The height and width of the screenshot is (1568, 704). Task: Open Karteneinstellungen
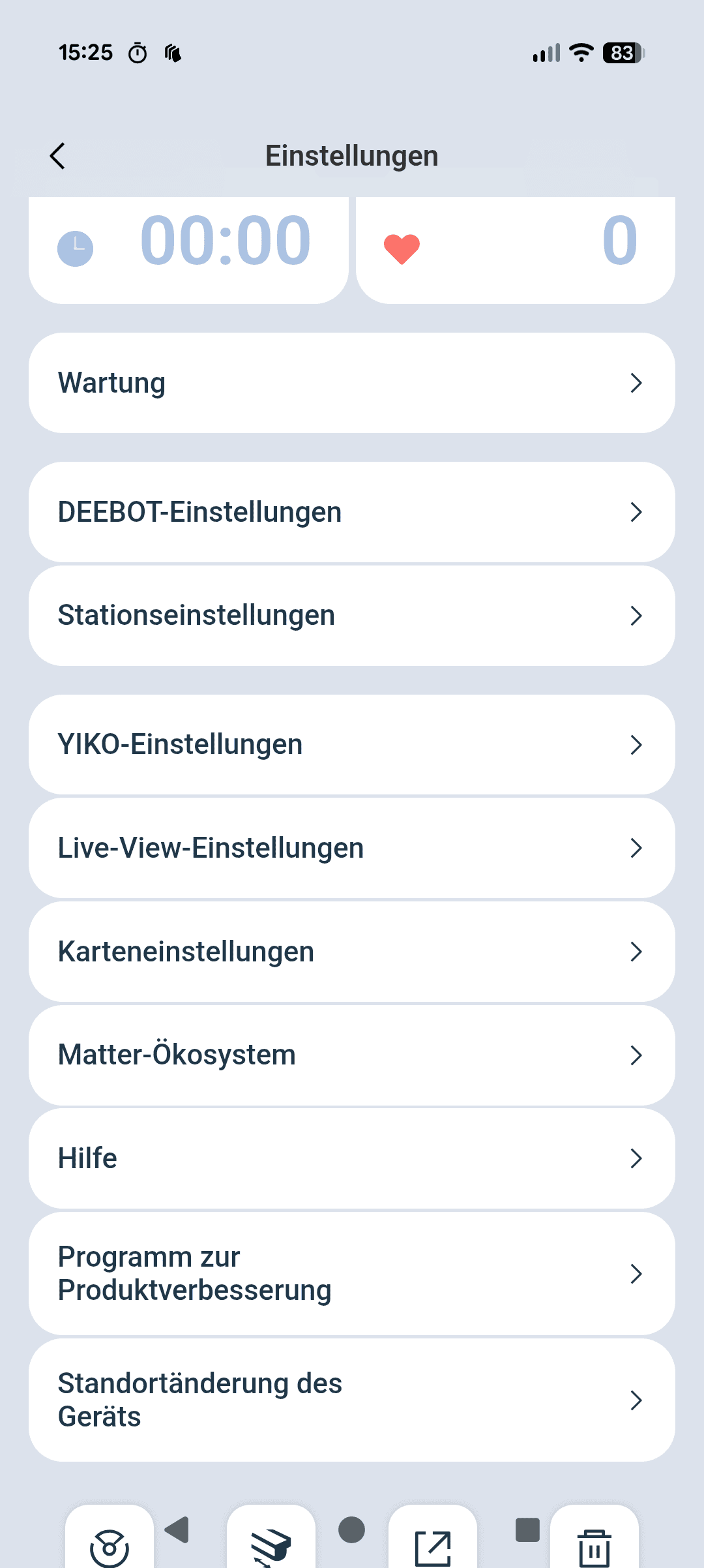(x=352, y=952)
